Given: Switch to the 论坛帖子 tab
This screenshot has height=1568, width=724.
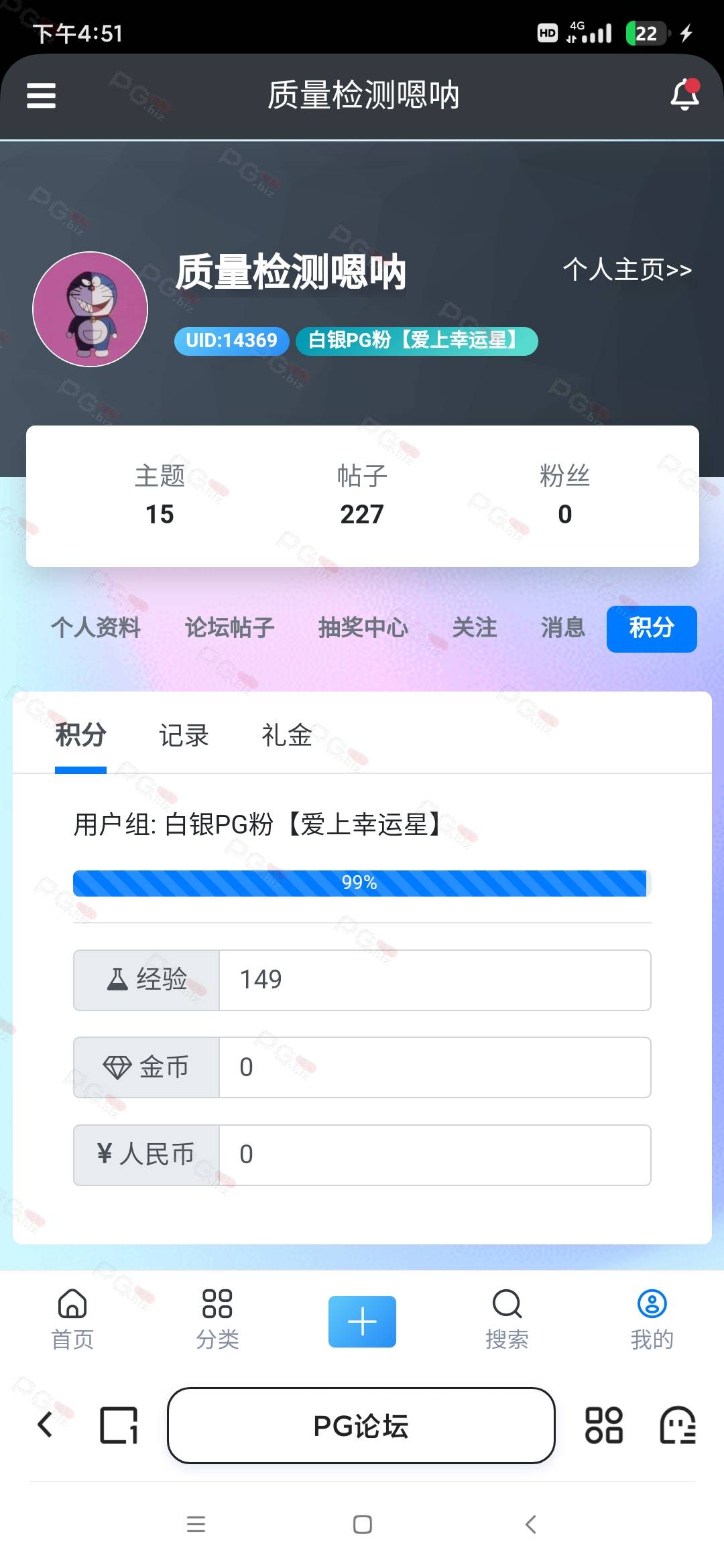Looking at the screenshot, I should [x=230, y=628].
